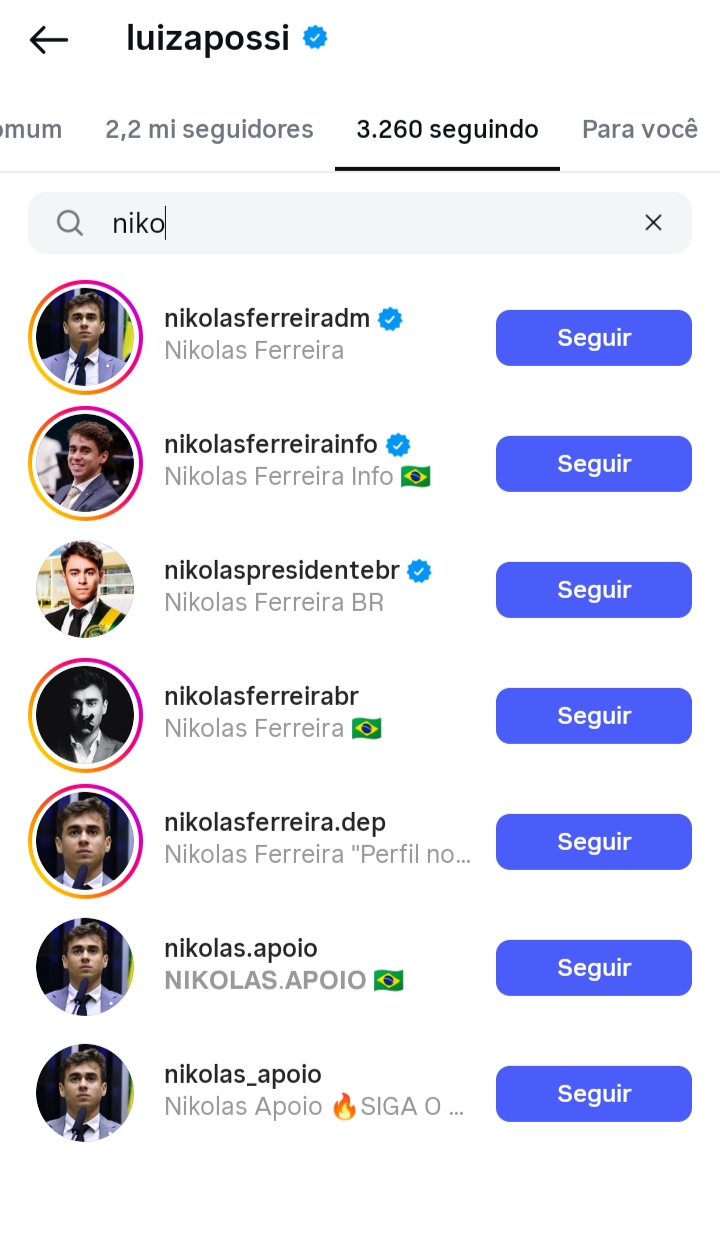This screenshot has width=720, height=1251.
Task: Tap Seguir beside nikolasferreira.dep
Action: point(593,842)
